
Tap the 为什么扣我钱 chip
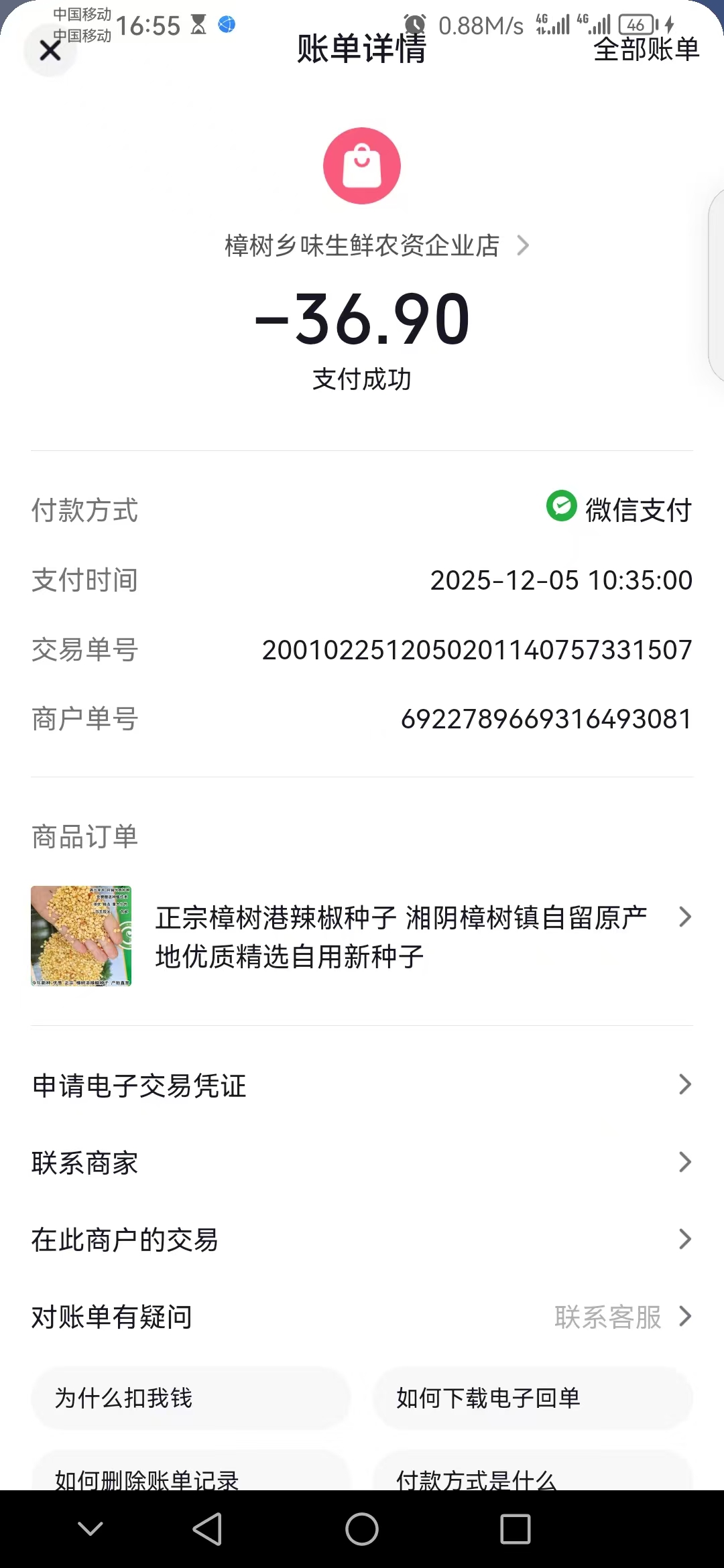(x=190, y=1398)
